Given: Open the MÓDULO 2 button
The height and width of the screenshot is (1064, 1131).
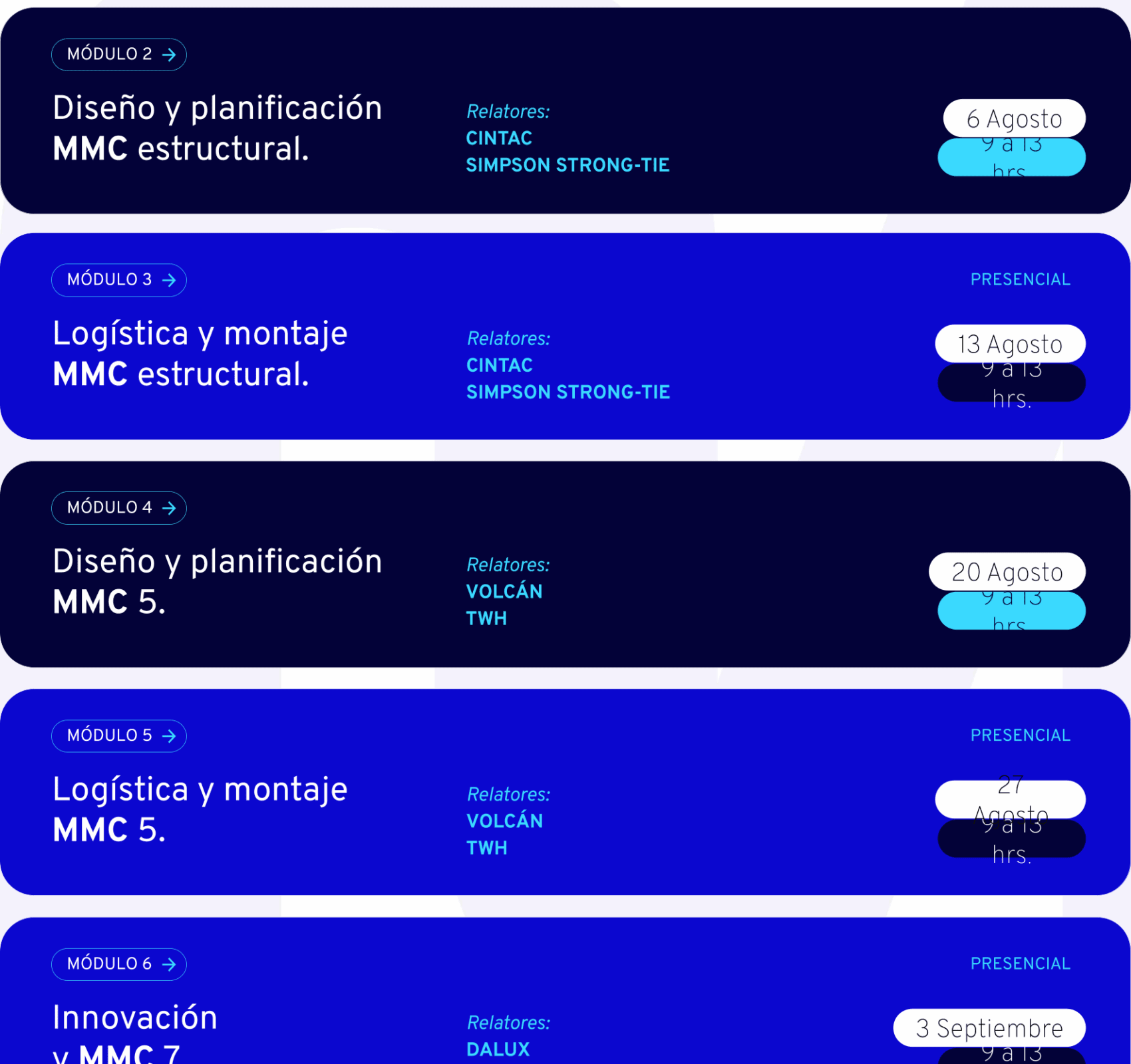Looking at the screenshot, I should [x=119, y=55].
